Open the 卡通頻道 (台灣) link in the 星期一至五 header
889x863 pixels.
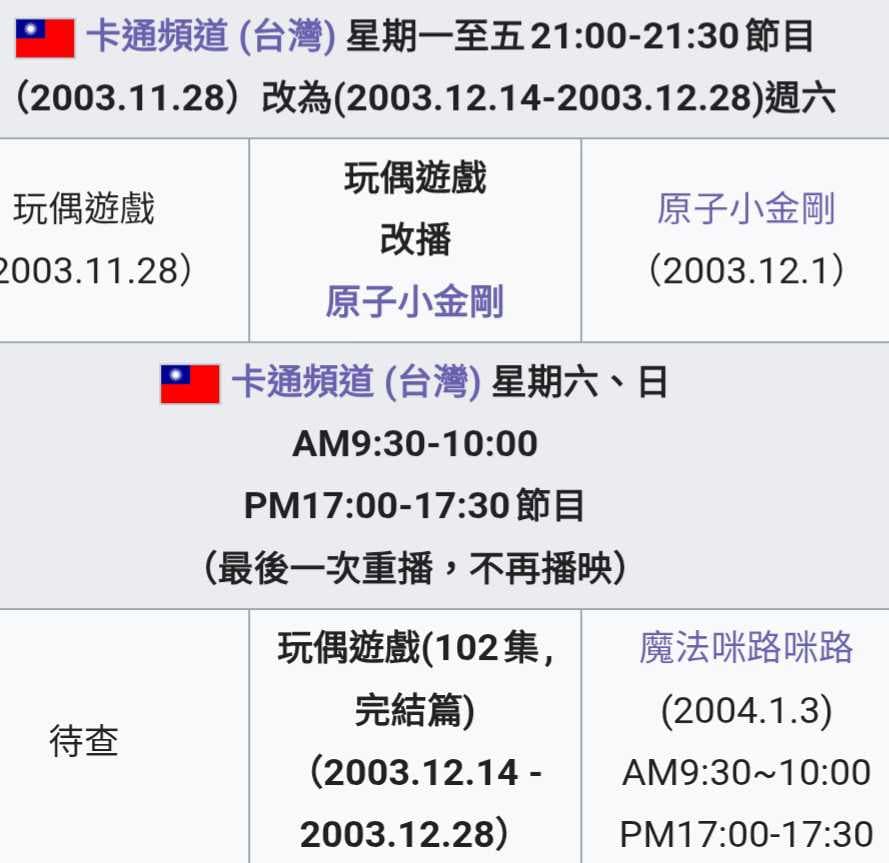(211, 36)
